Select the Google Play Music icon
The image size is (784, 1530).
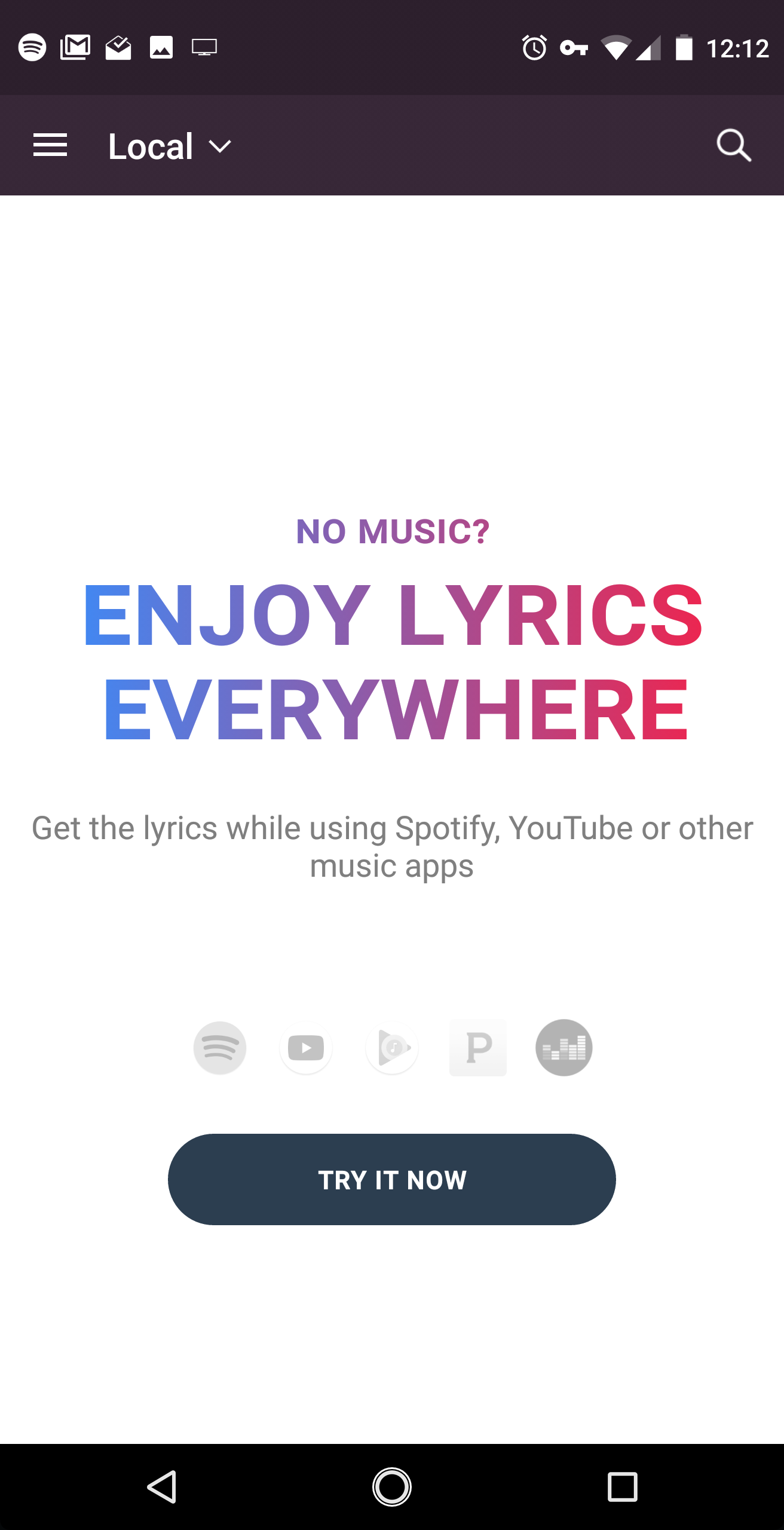coord(391,1047)
